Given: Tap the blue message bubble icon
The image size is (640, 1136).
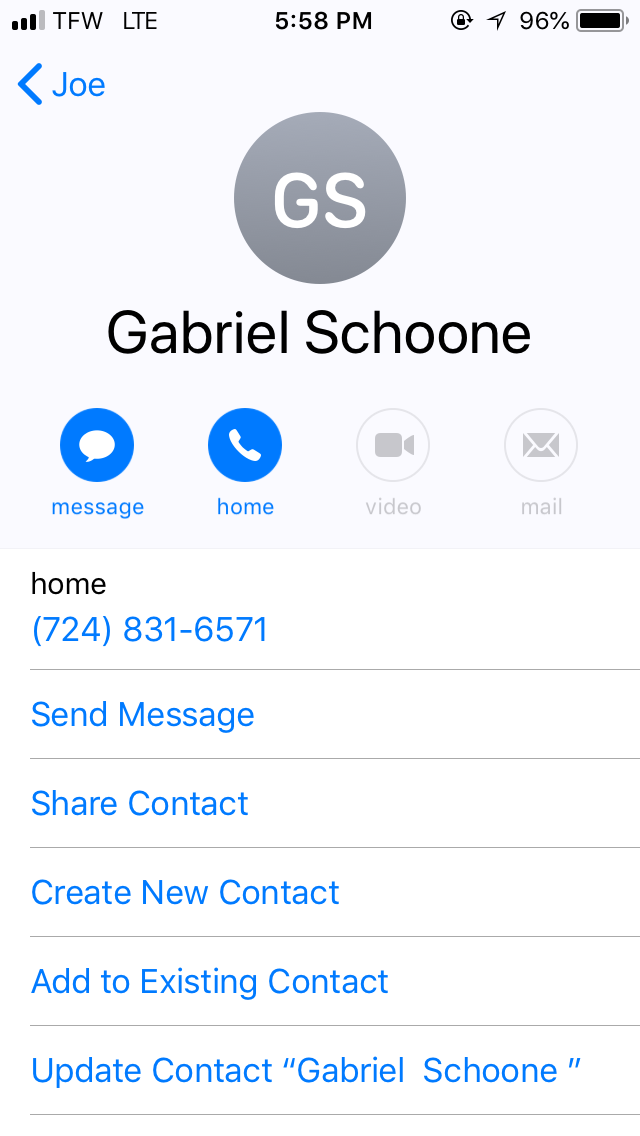Looking at the screenshot, I should [x=97, y=445].
